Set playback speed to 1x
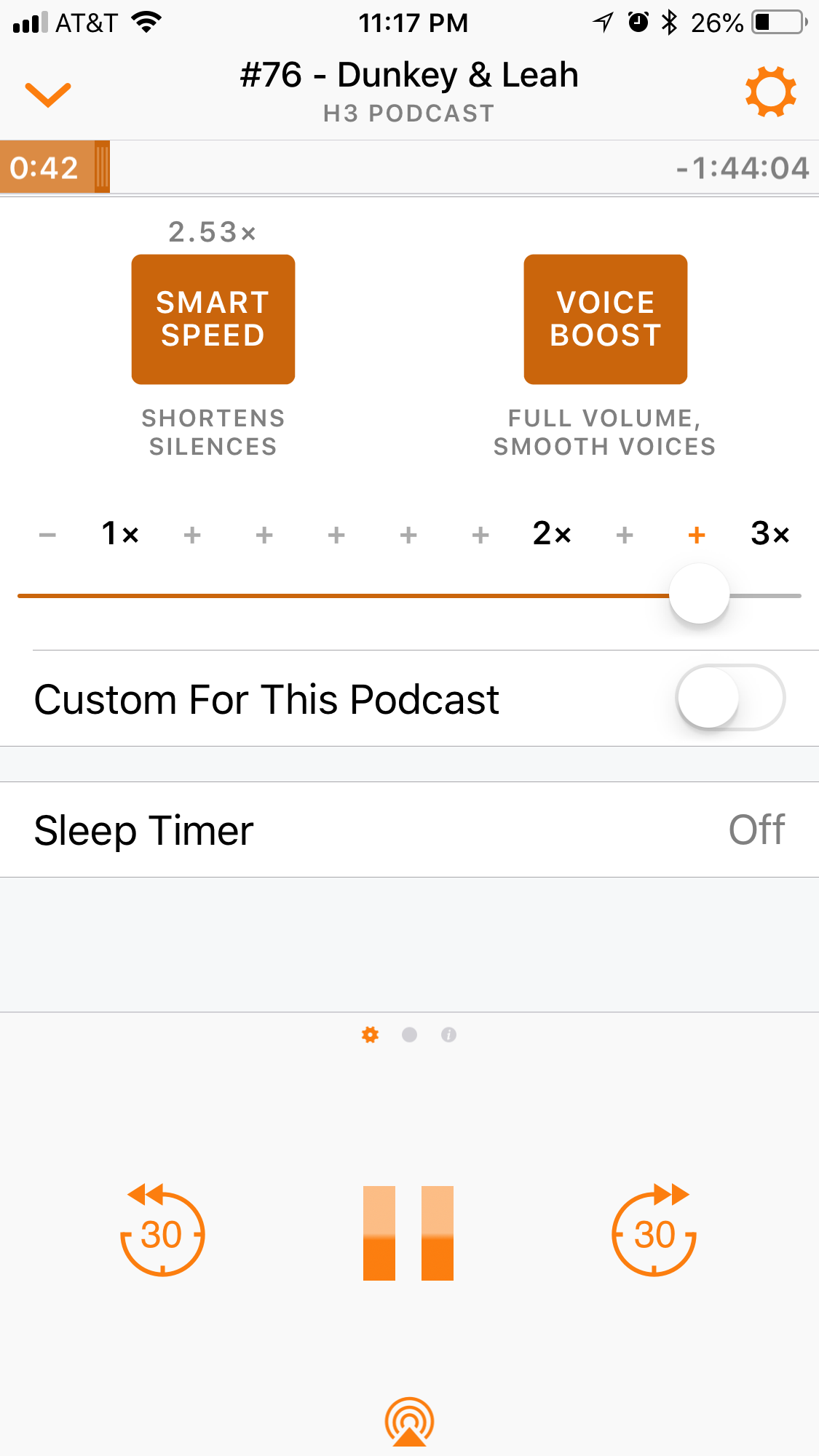Image resolution: width=819 pixels, height=1456 pixels. 120,533
